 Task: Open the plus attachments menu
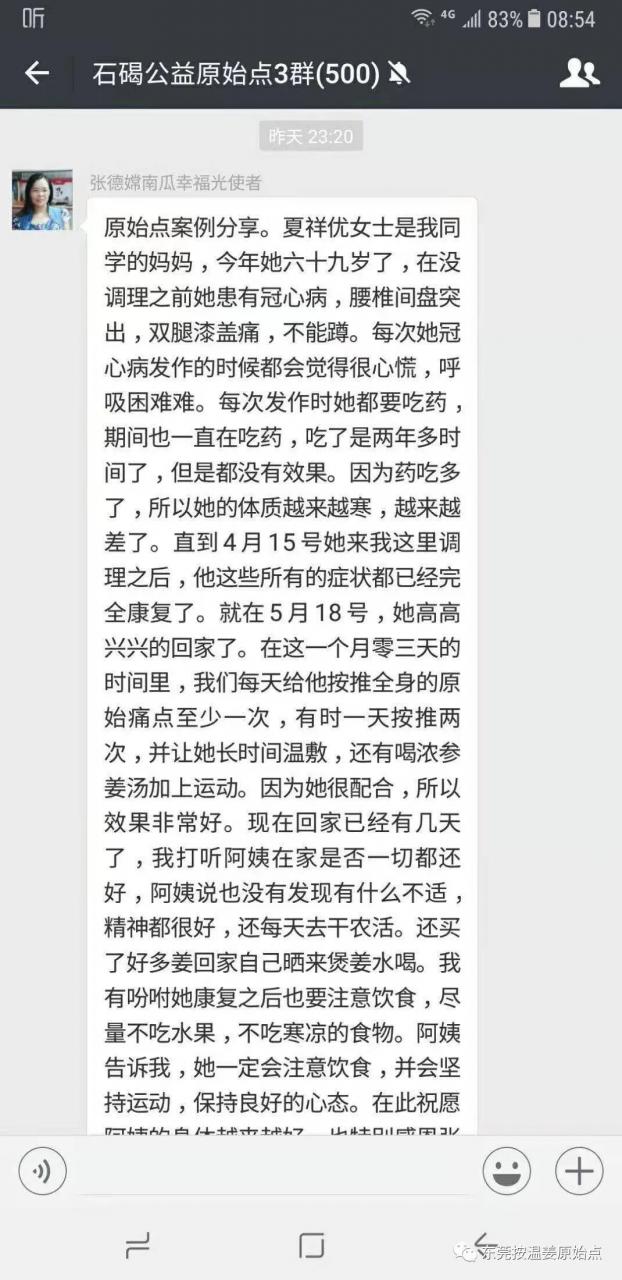coord(579,1171)
